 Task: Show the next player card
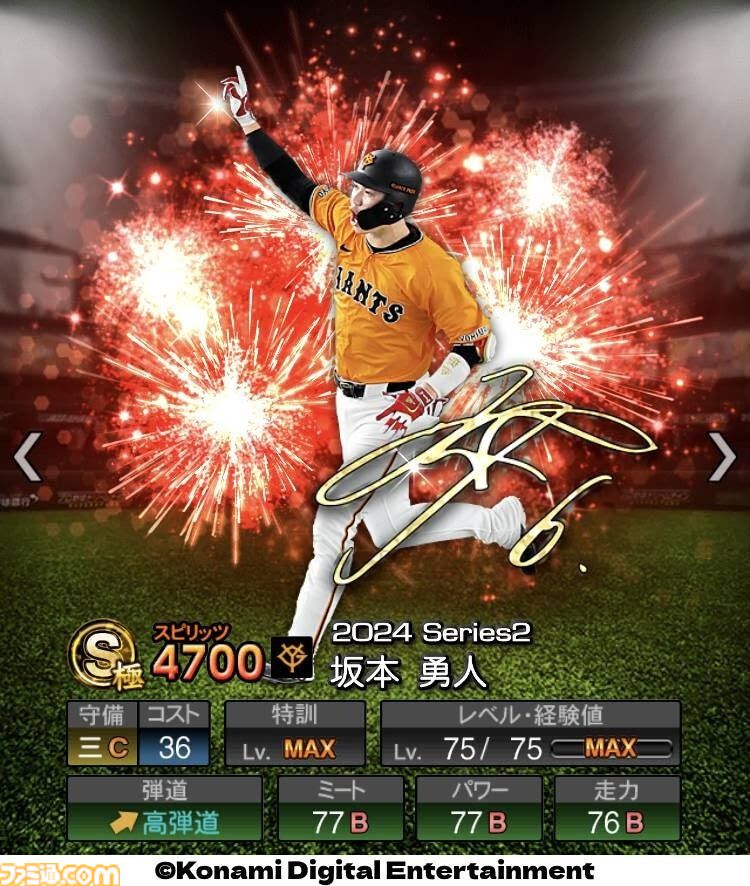(x=722, y=457)
